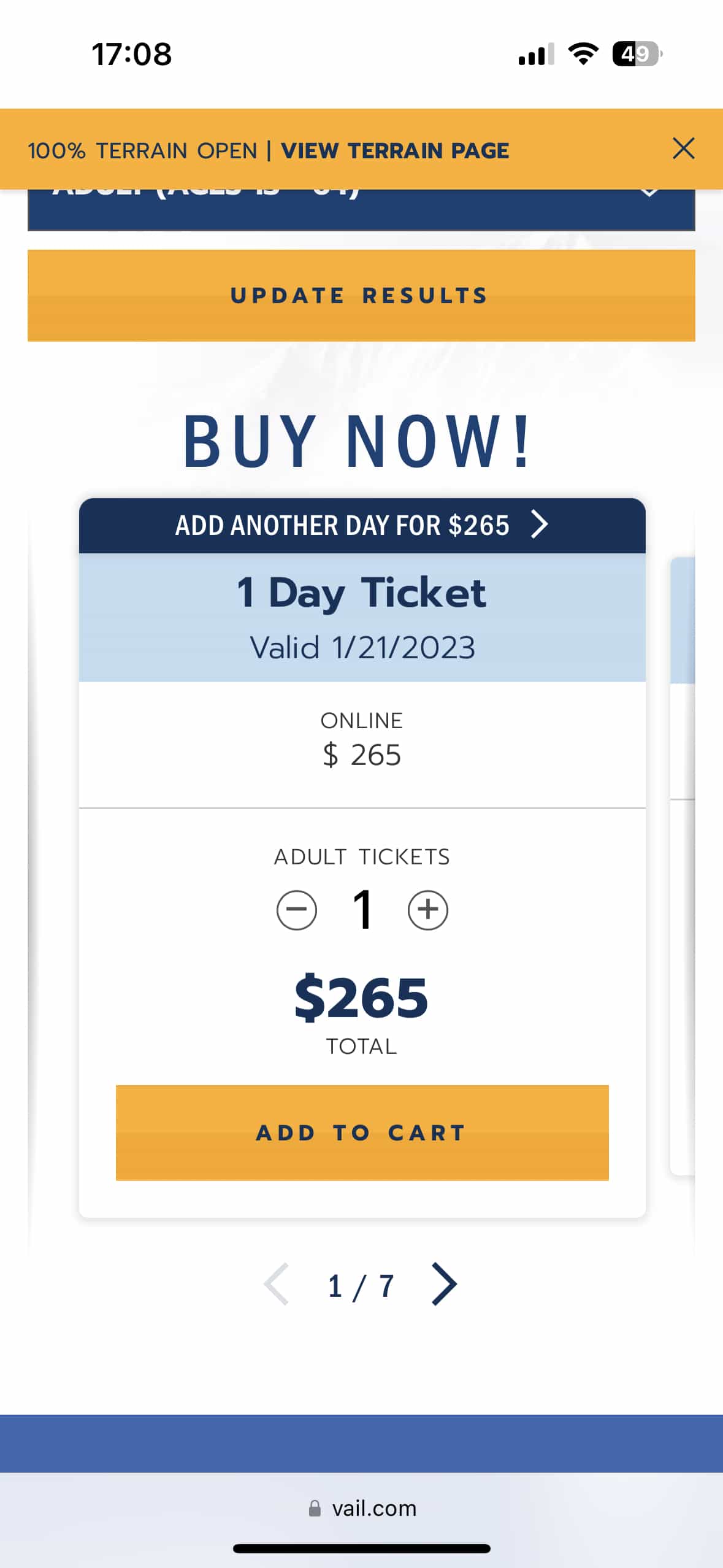Decrease the adult tickets count
This screenshot has height=1568, width=723.
[297, 910]
